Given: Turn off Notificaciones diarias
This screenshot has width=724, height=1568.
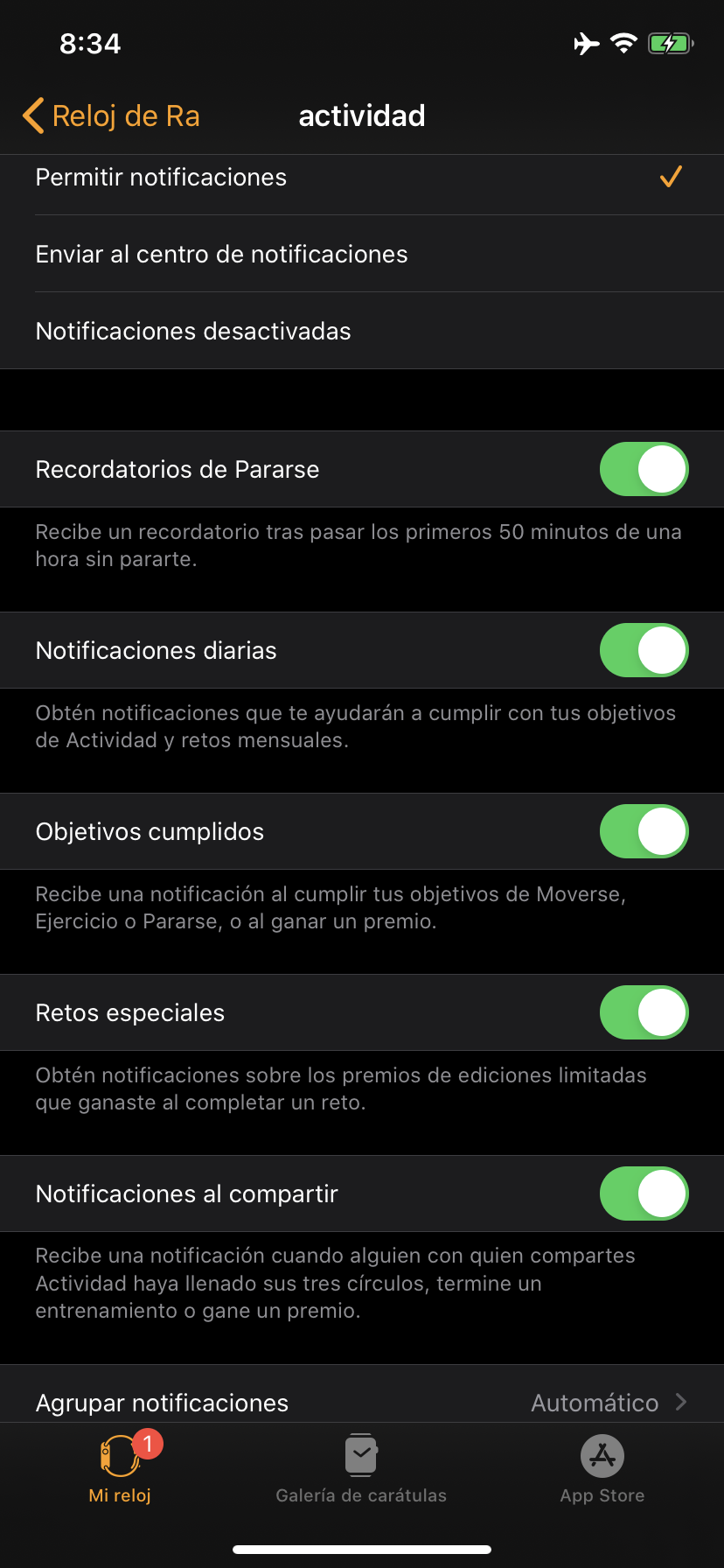Looking at the screenshot, I should (x=644, y=650).
